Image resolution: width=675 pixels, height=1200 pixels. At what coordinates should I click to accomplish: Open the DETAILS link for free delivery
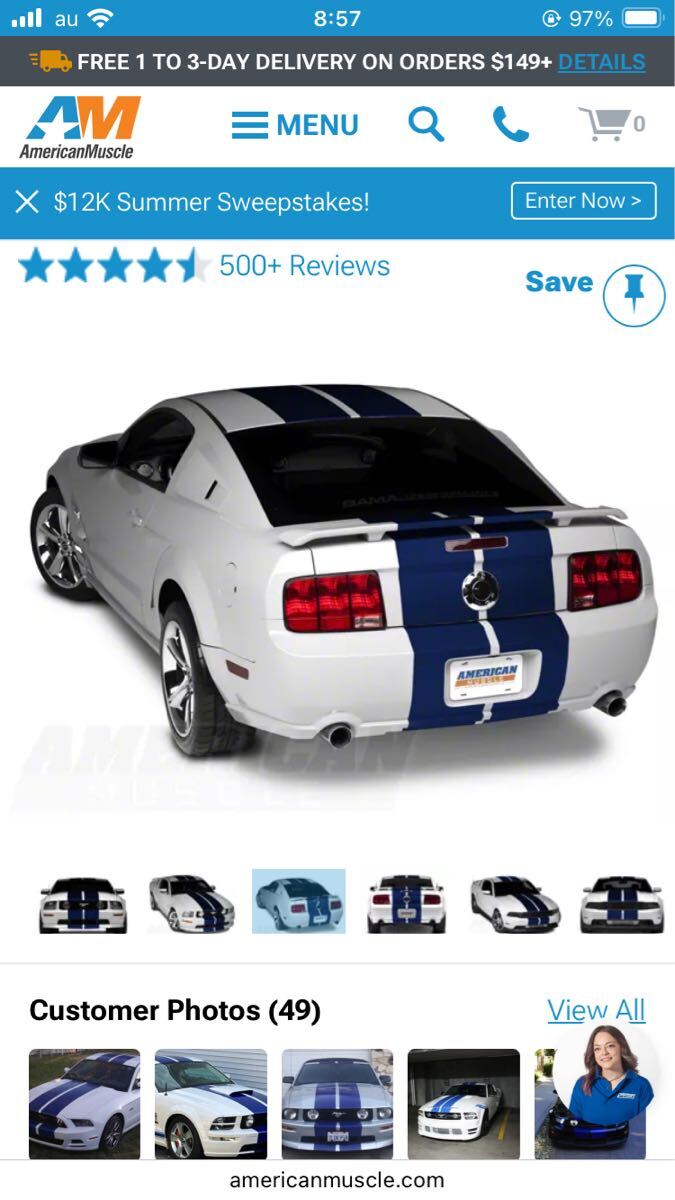[601, 62]
